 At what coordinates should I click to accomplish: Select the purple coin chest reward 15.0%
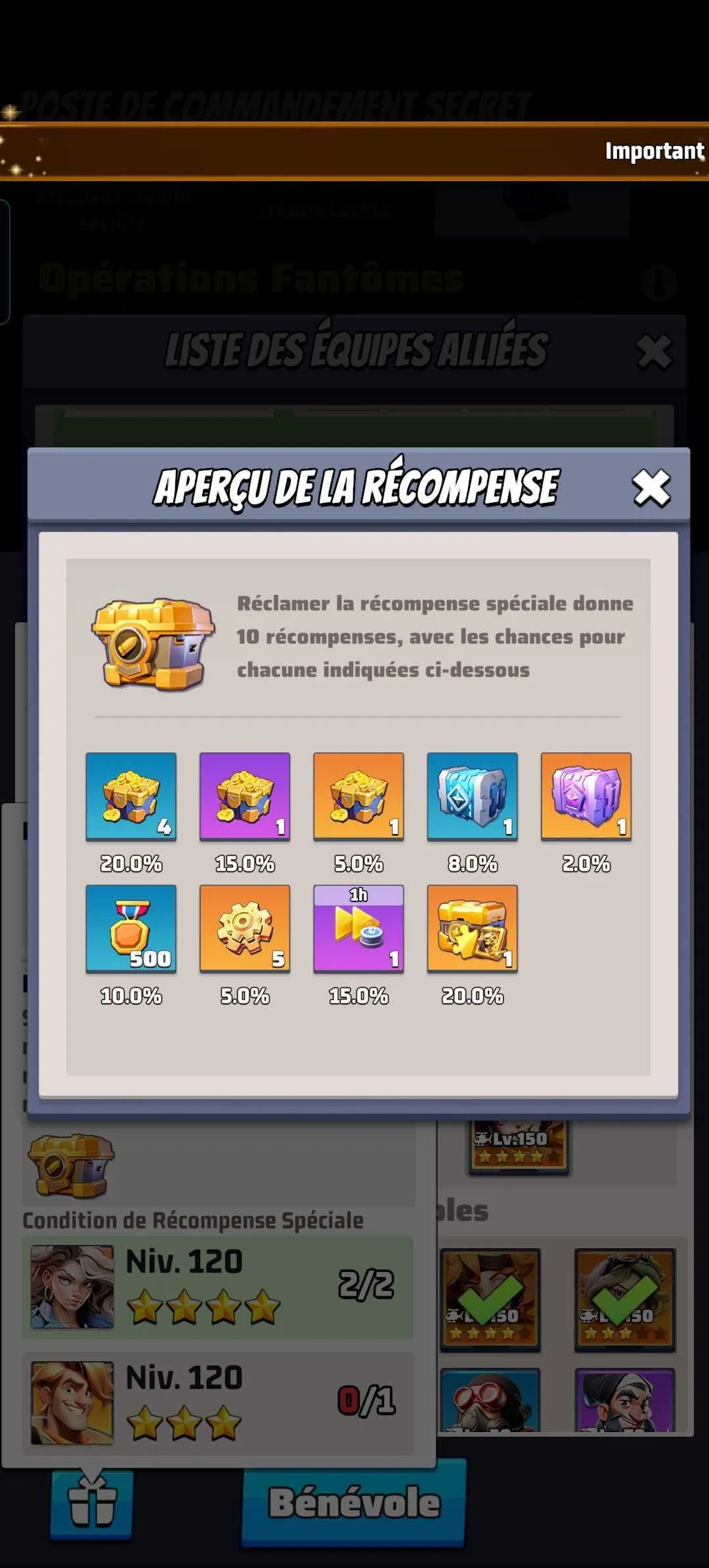tap(245, 796)
